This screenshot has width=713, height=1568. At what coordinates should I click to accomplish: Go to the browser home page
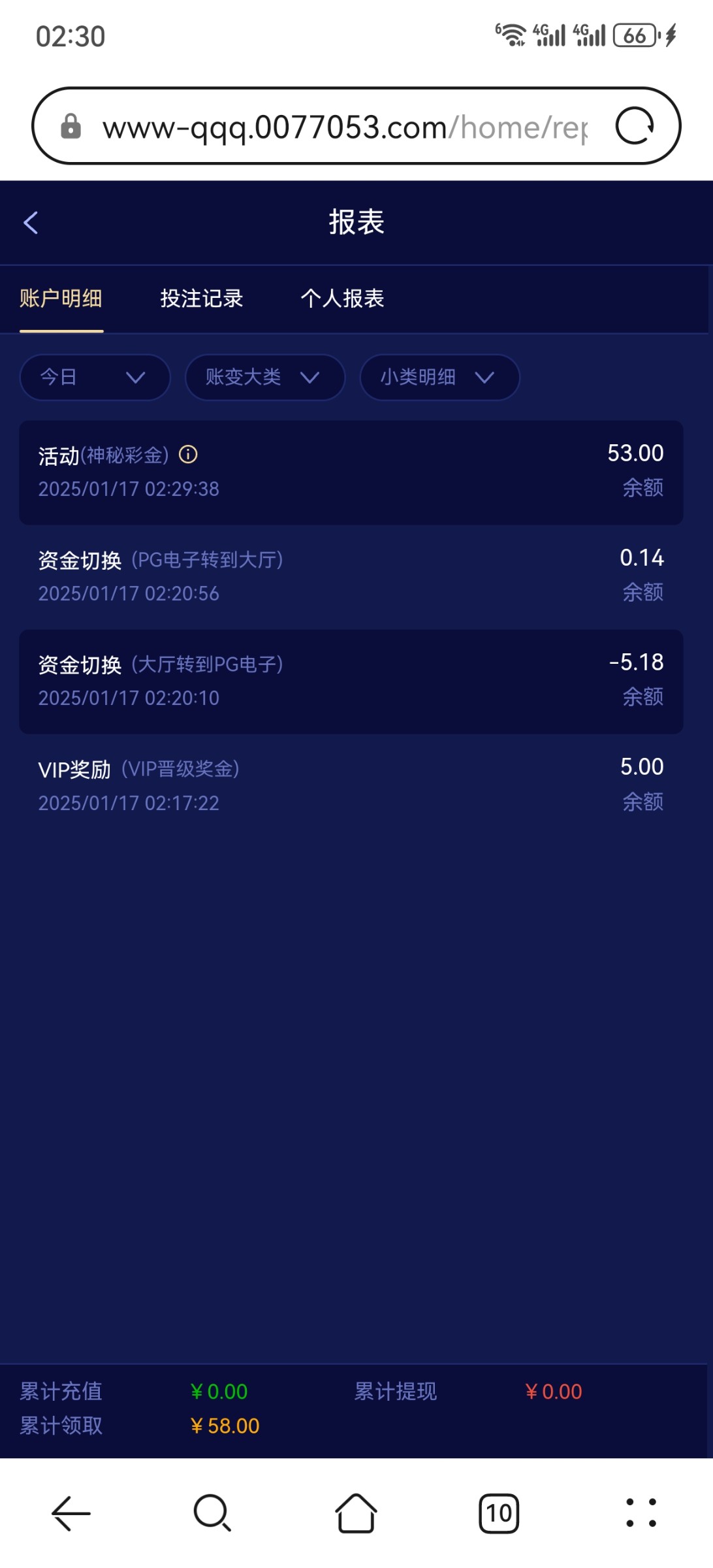pyautogui.click(x=356, y=1513)
